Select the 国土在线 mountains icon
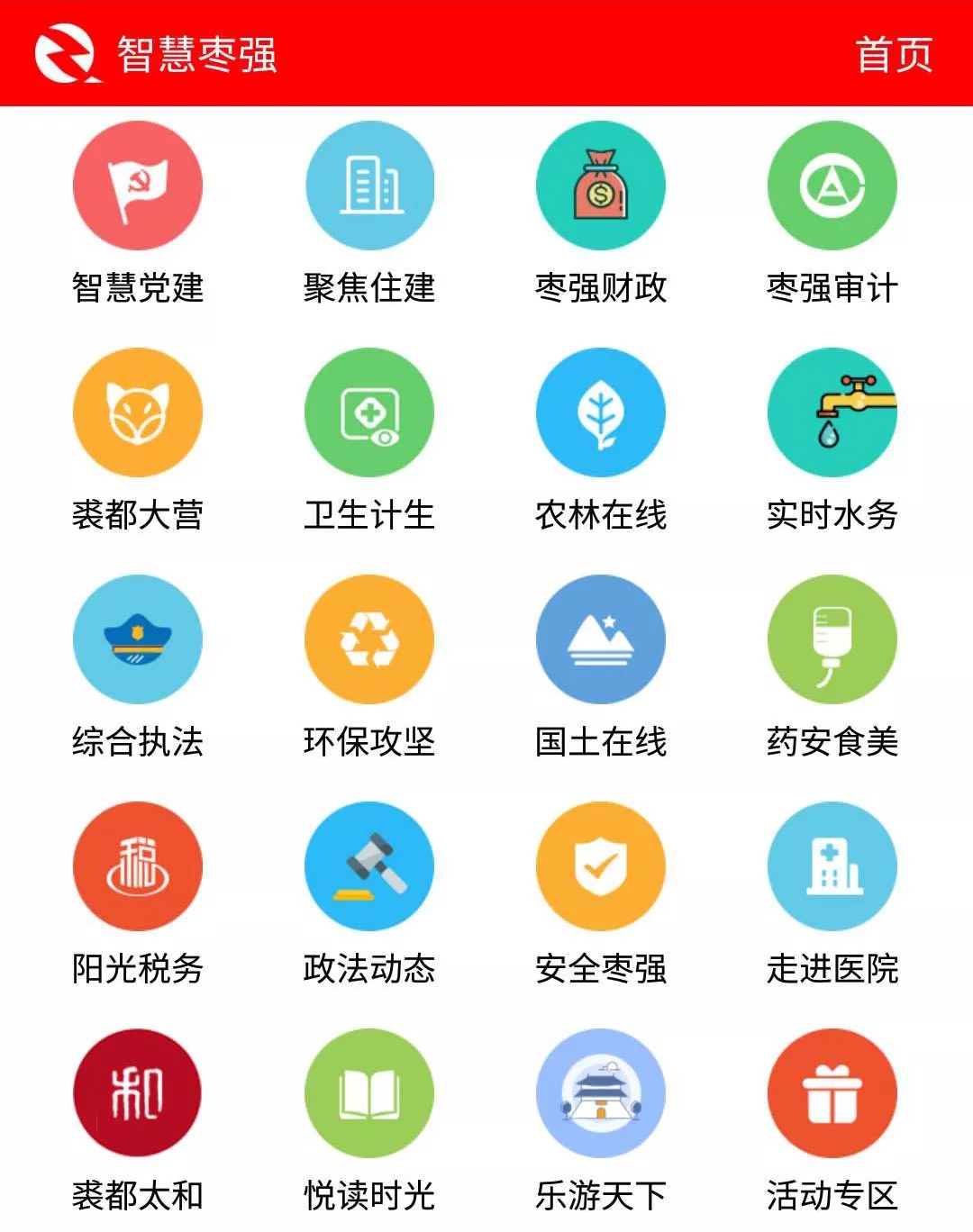973x1232 pixels. click(x=600, y=639)
